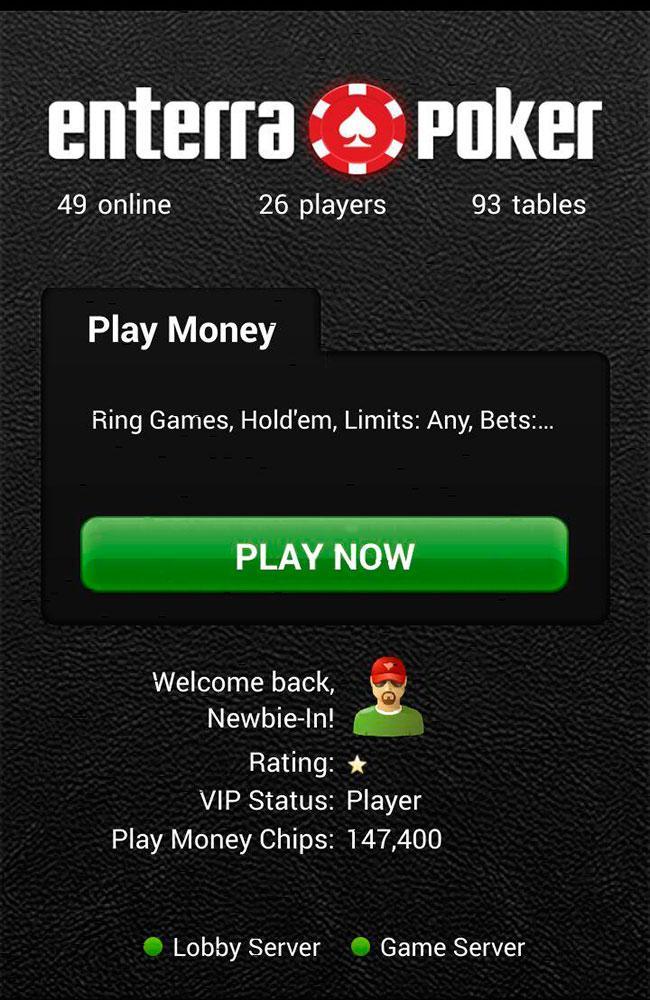Open the Ring Games Hold'em filter settings
The image size is (650, 1000).
[x=322, y=420]
